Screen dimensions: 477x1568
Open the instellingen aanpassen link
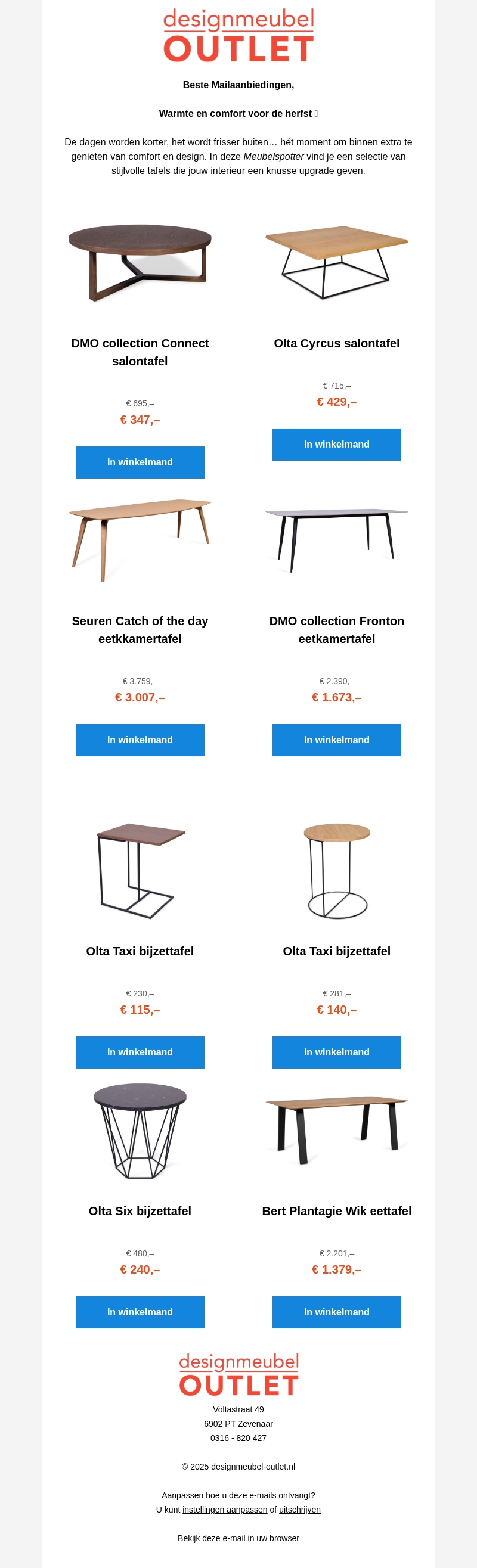click(225, 1510)
